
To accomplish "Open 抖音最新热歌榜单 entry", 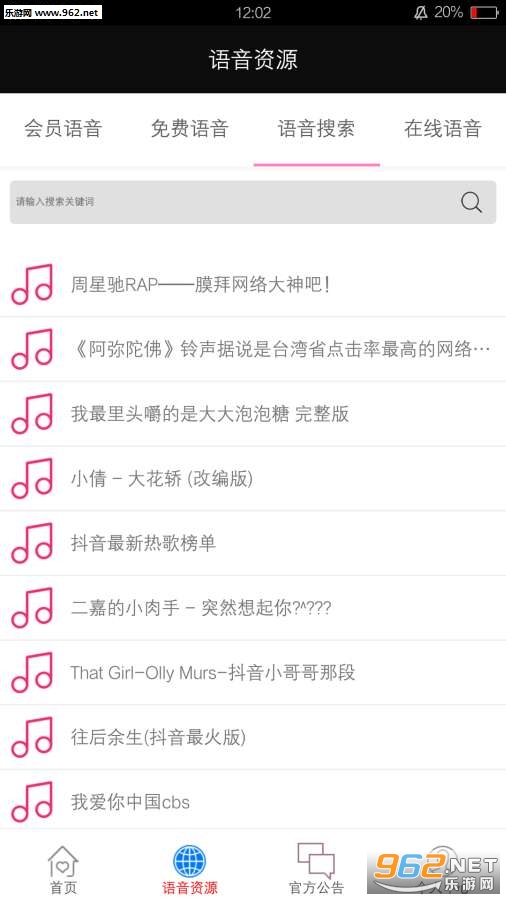I will [x=253, y=543].
